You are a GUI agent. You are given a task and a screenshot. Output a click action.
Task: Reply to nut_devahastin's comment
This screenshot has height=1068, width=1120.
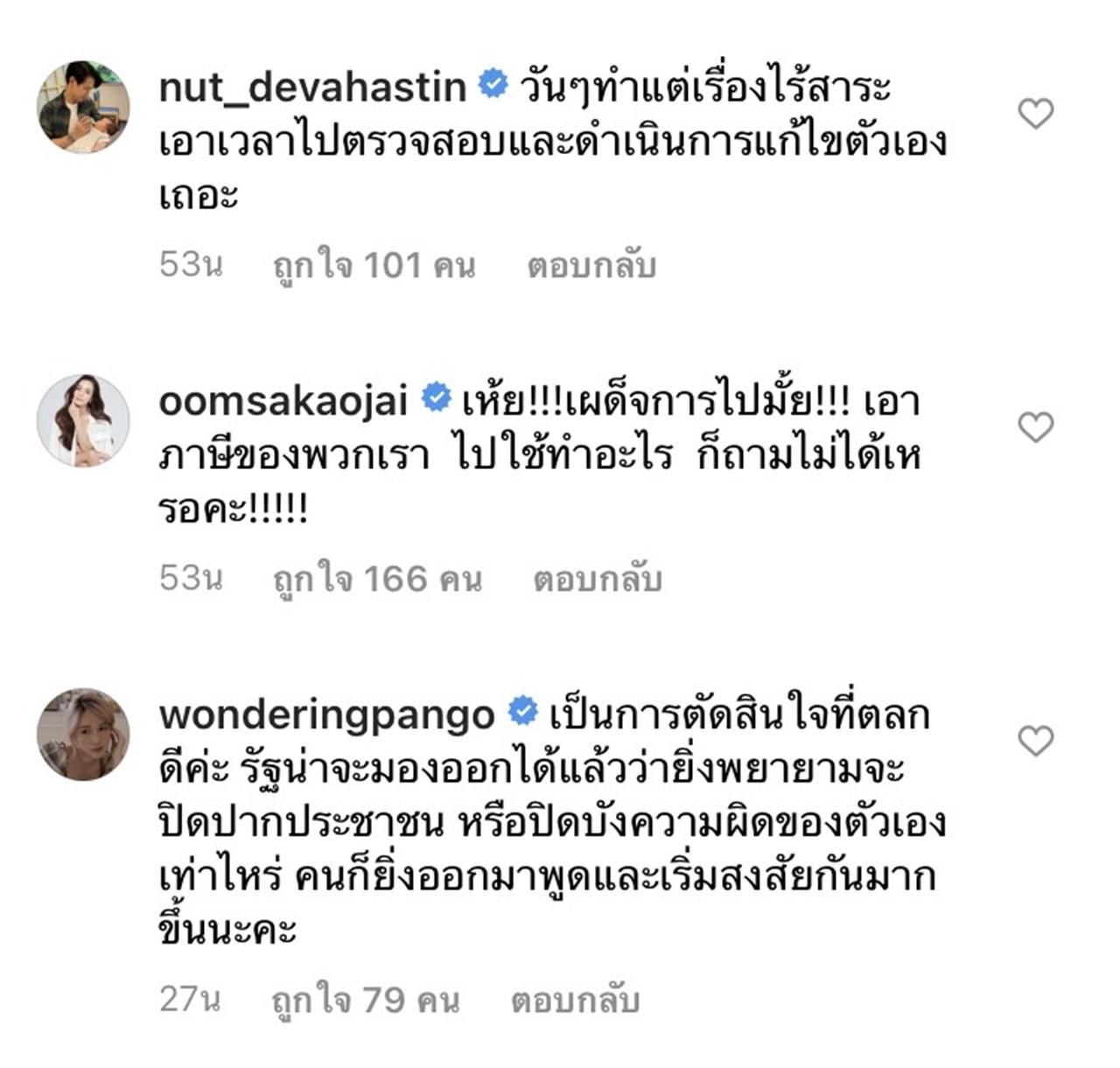(591, 265)
